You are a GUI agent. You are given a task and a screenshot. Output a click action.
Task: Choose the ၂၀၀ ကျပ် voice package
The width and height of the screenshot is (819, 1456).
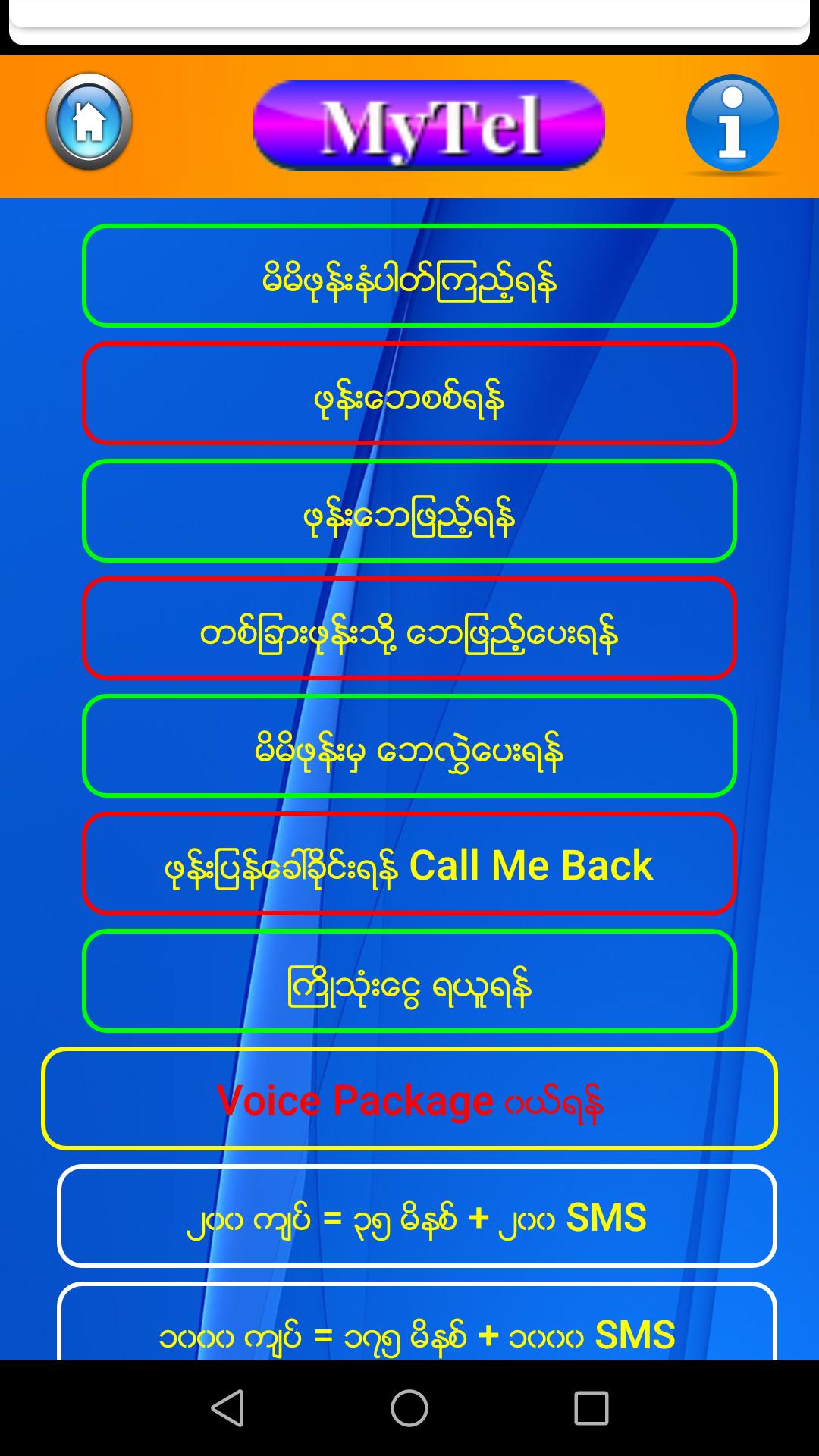click(x=417, y=1216)
